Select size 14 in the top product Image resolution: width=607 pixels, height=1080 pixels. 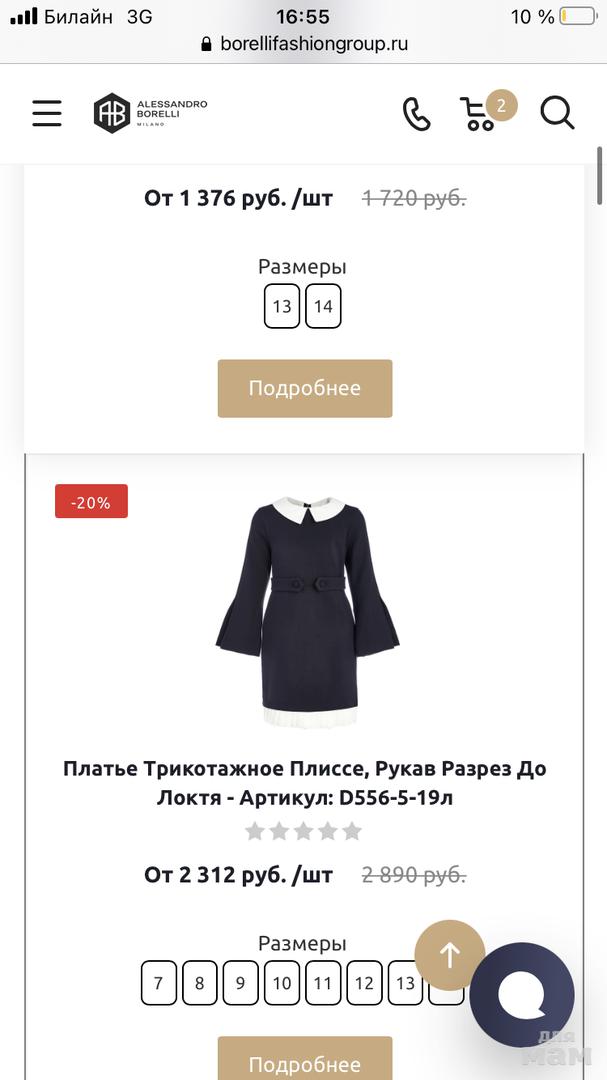323,306
